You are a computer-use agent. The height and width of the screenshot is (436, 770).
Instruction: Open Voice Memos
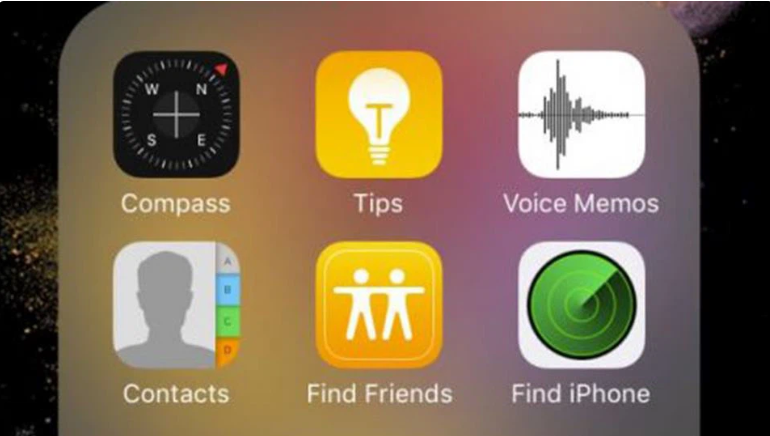tap(581, 115)
